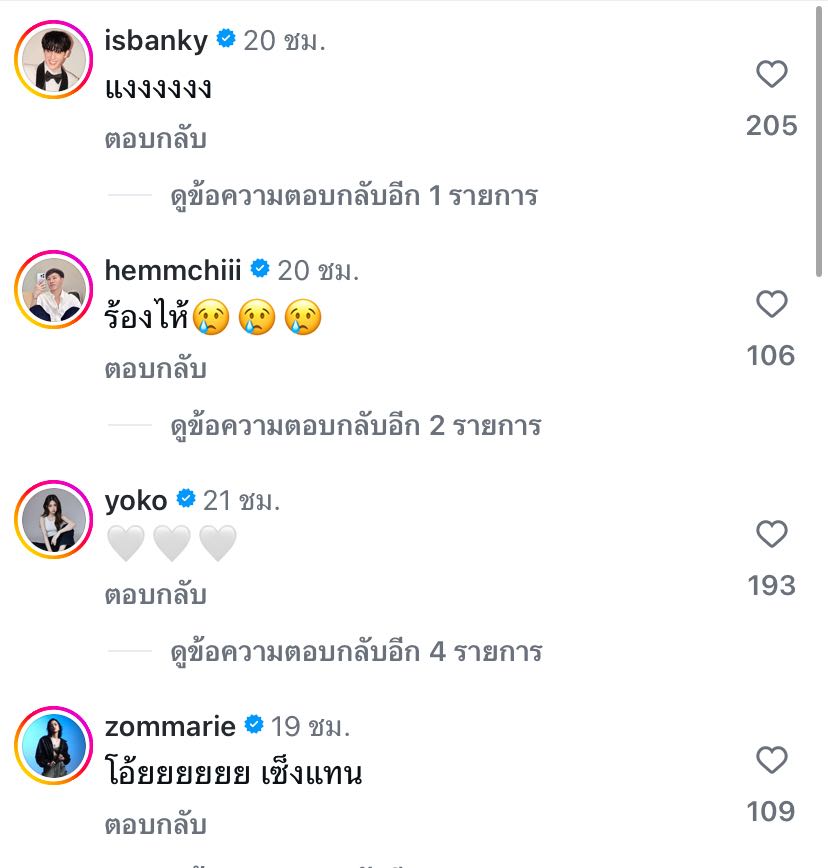Like yoko's white hearts comment

[x=771, y=534]
